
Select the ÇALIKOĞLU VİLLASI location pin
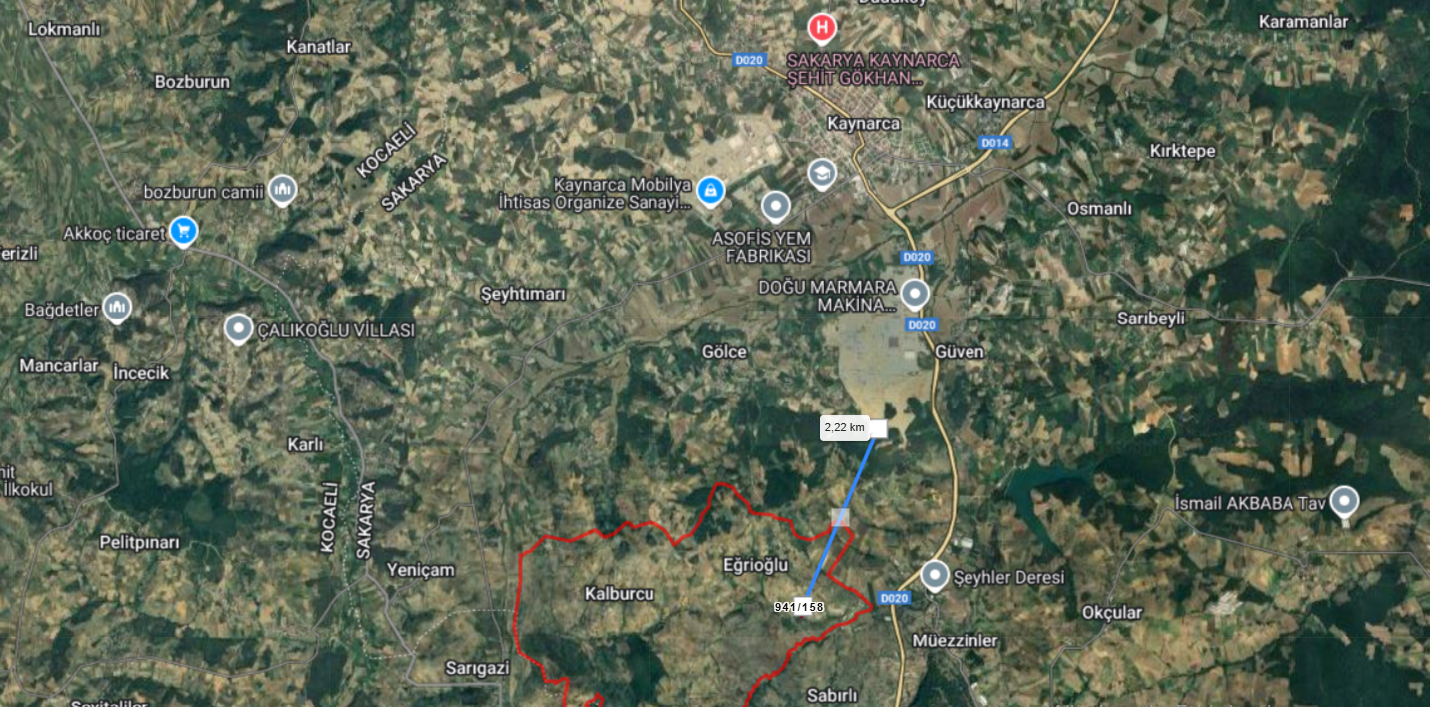[x=238, y=328]
